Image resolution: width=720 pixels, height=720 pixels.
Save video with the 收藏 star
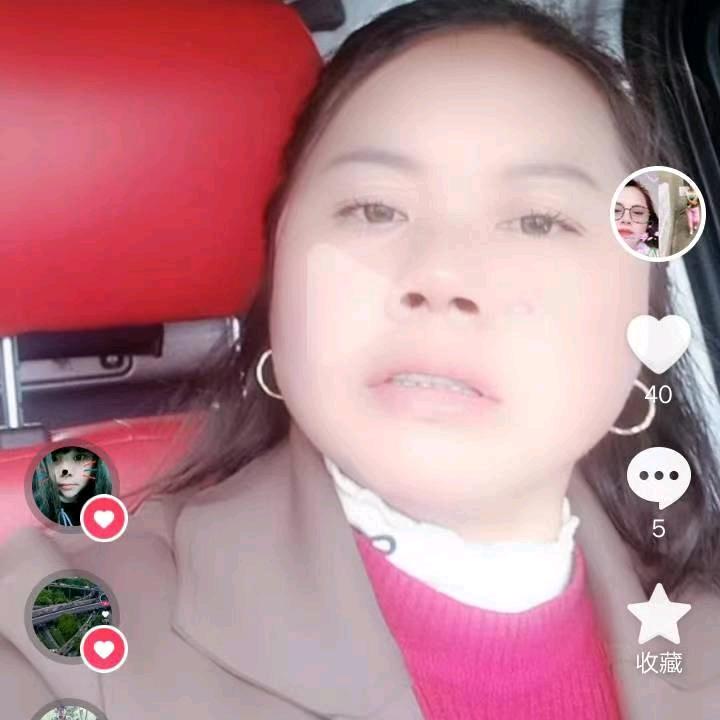click(658, 616)
